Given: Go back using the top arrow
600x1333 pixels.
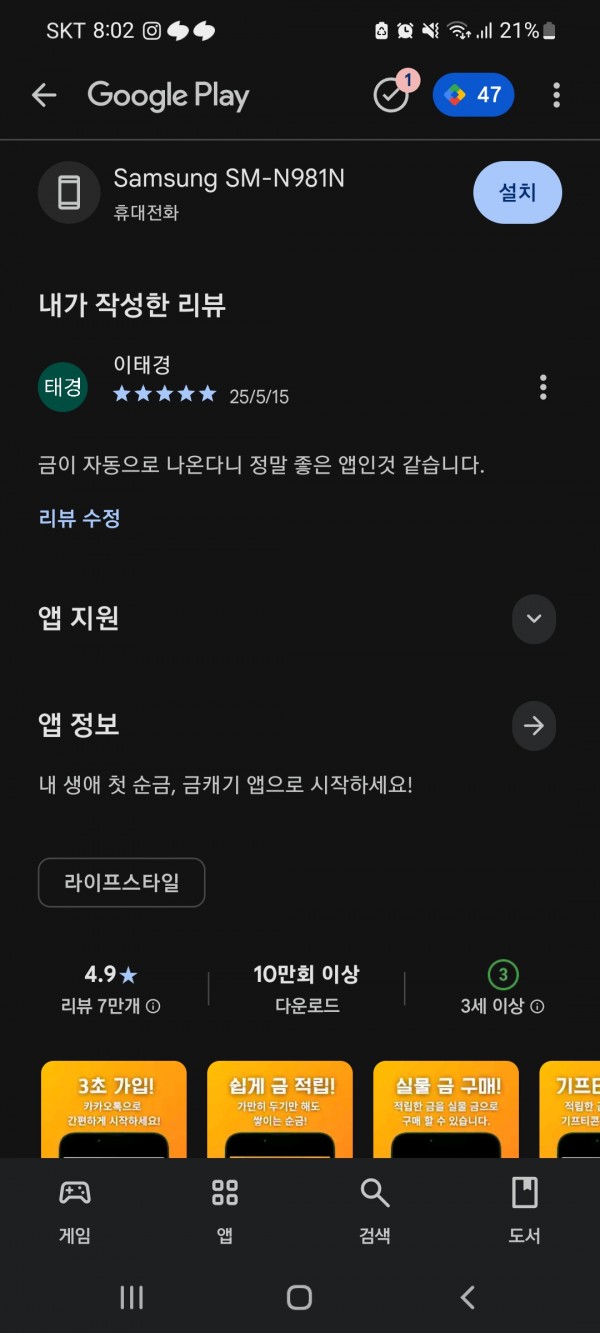Looking at the screenshot, I should click(44, 95).
